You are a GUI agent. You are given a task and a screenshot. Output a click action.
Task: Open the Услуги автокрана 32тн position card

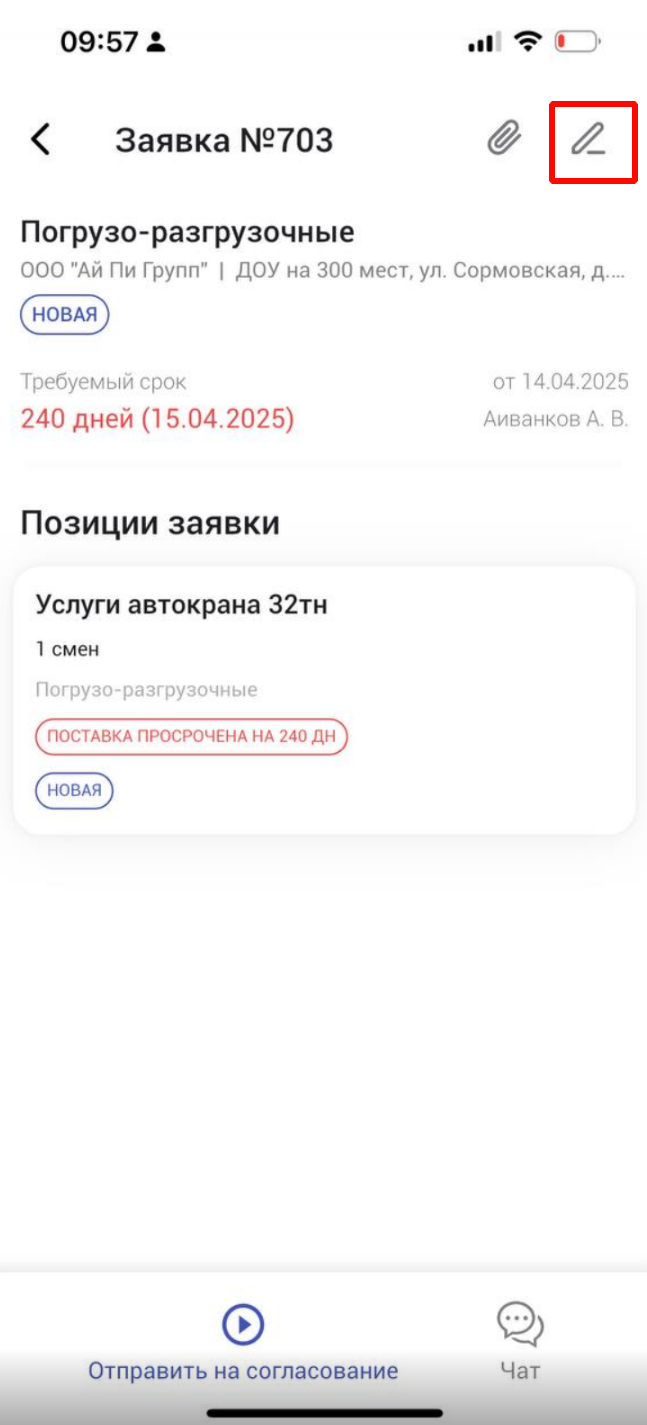pyautogui.click(x=324, y=699)
